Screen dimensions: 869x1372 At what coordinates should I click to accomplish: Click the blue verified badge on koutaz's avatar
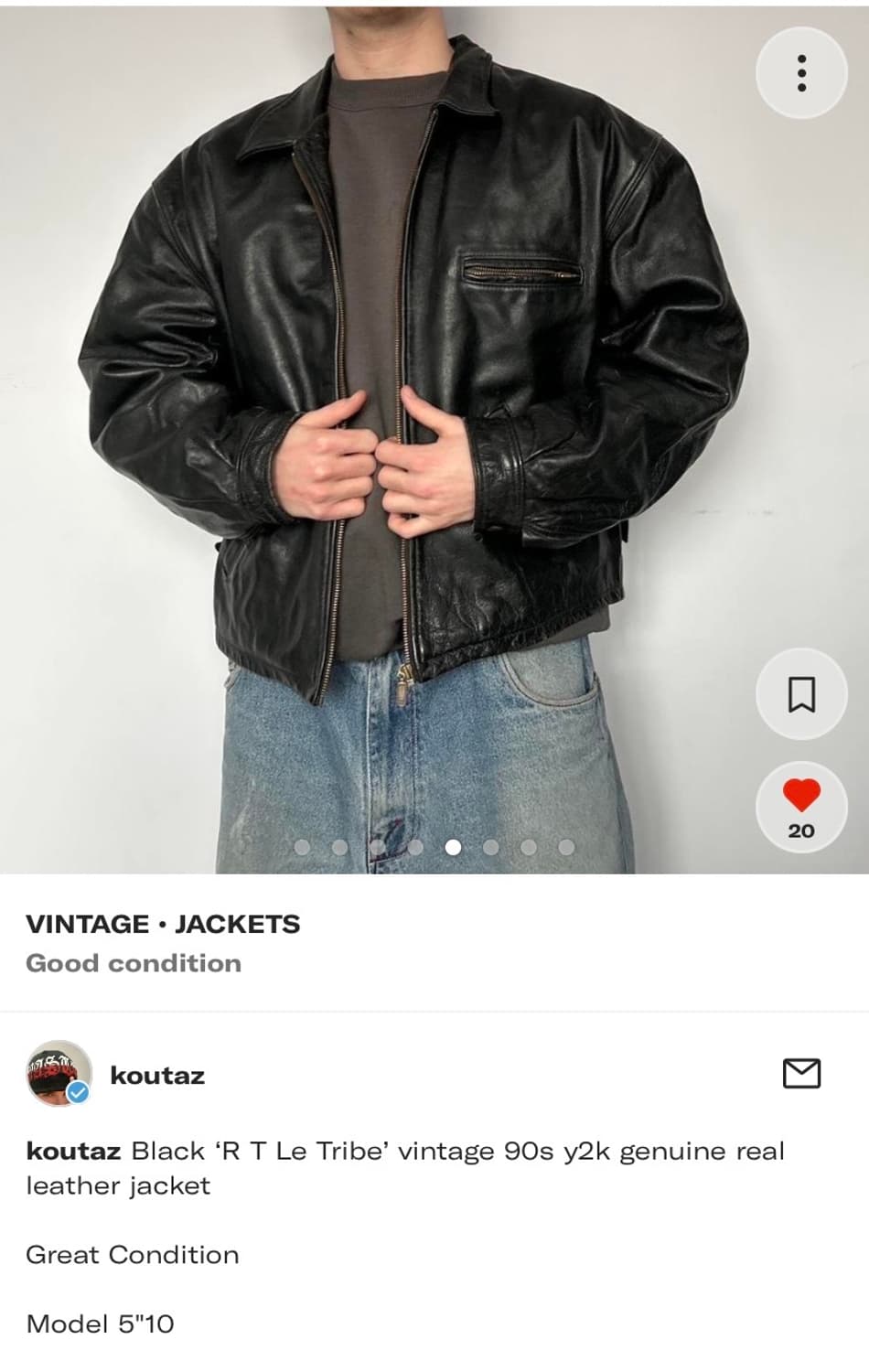(x=80, y=1090)
